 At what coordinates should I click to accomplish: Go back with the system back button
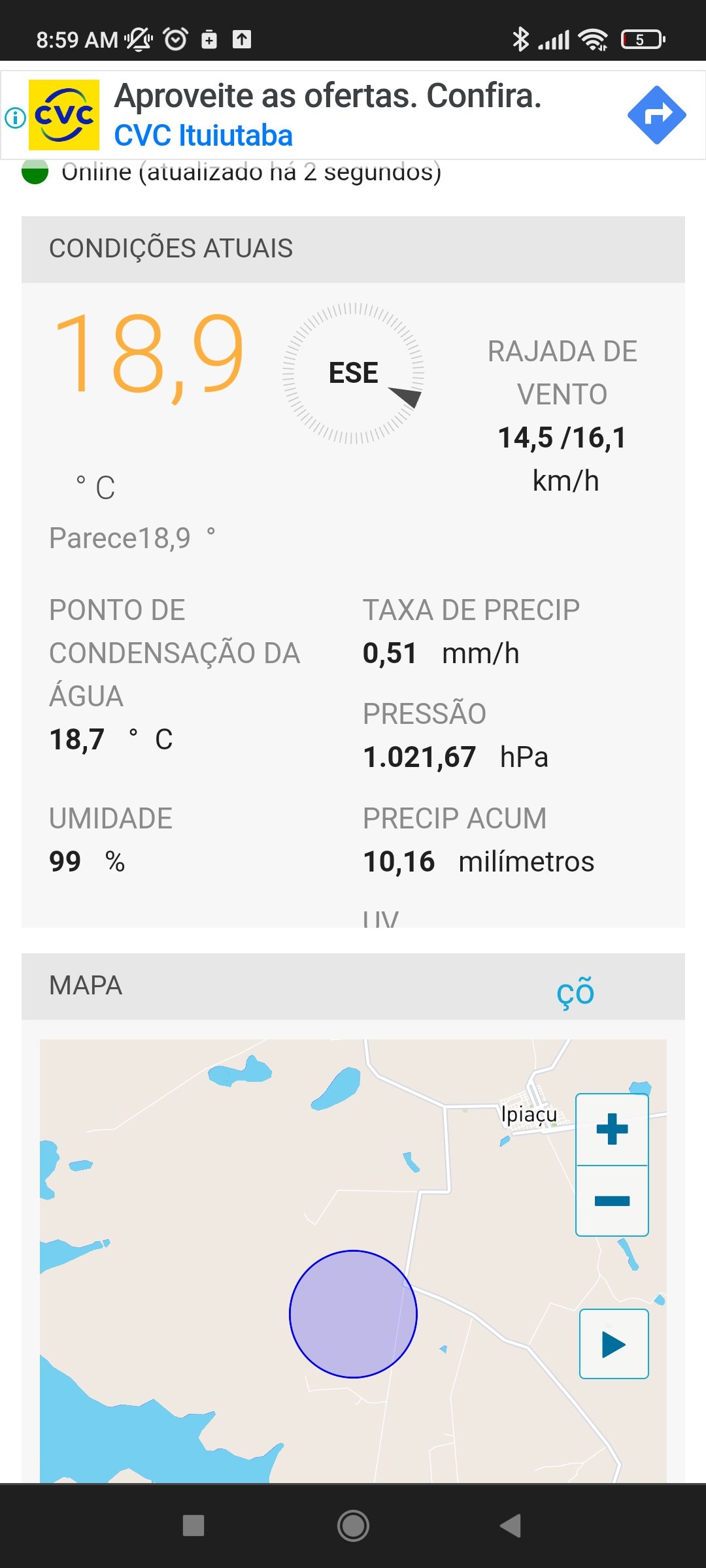point(511,1526)
